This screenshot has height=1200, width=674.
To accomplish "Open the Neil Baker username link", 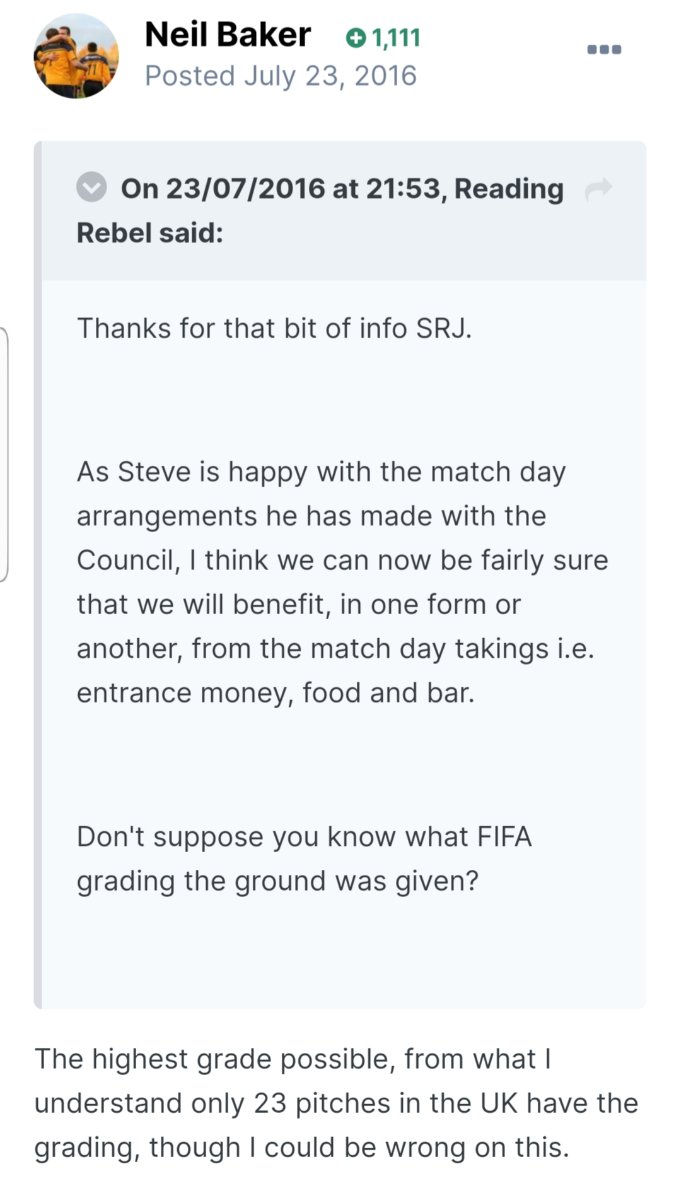I will click(227, 35).
